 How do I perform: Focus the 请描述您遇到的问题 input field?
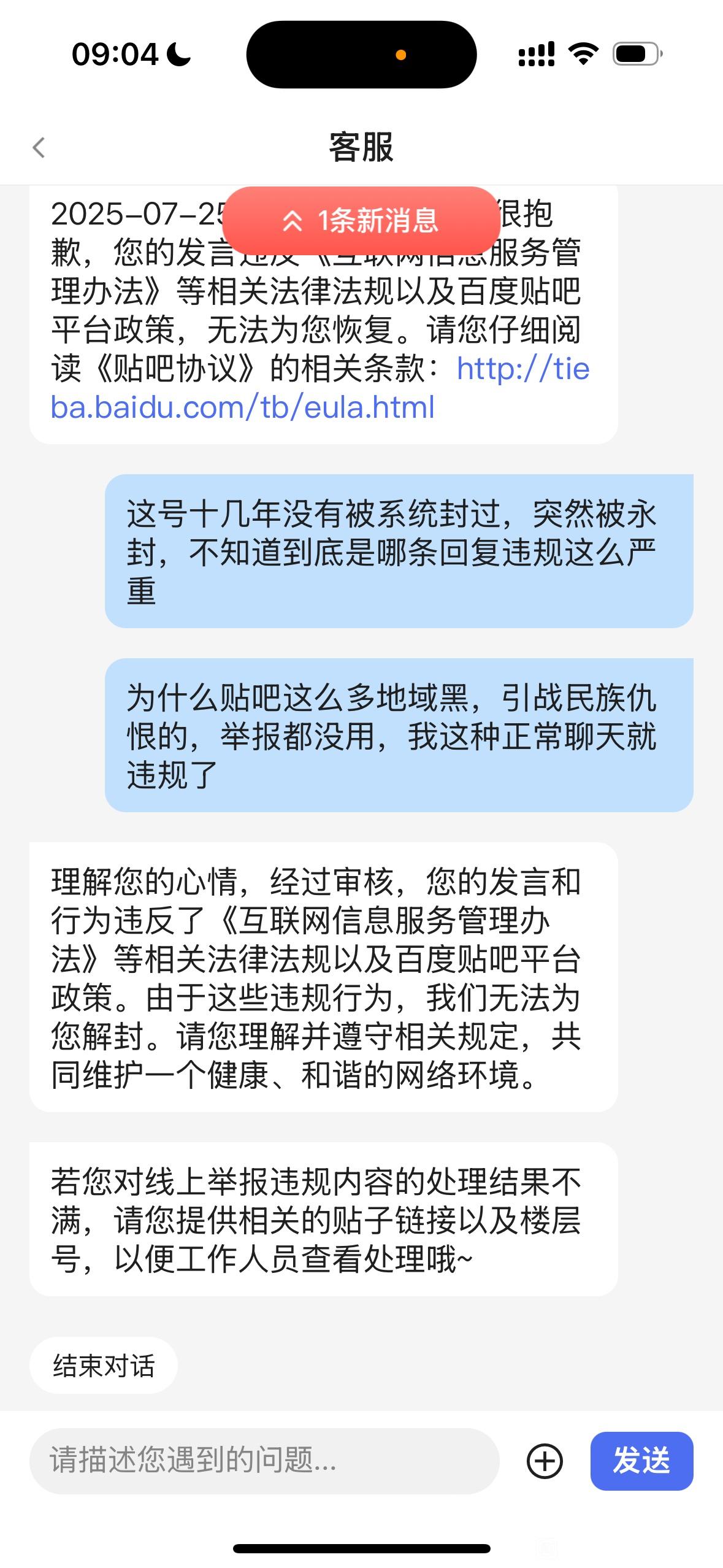(x=264, y=1461)
